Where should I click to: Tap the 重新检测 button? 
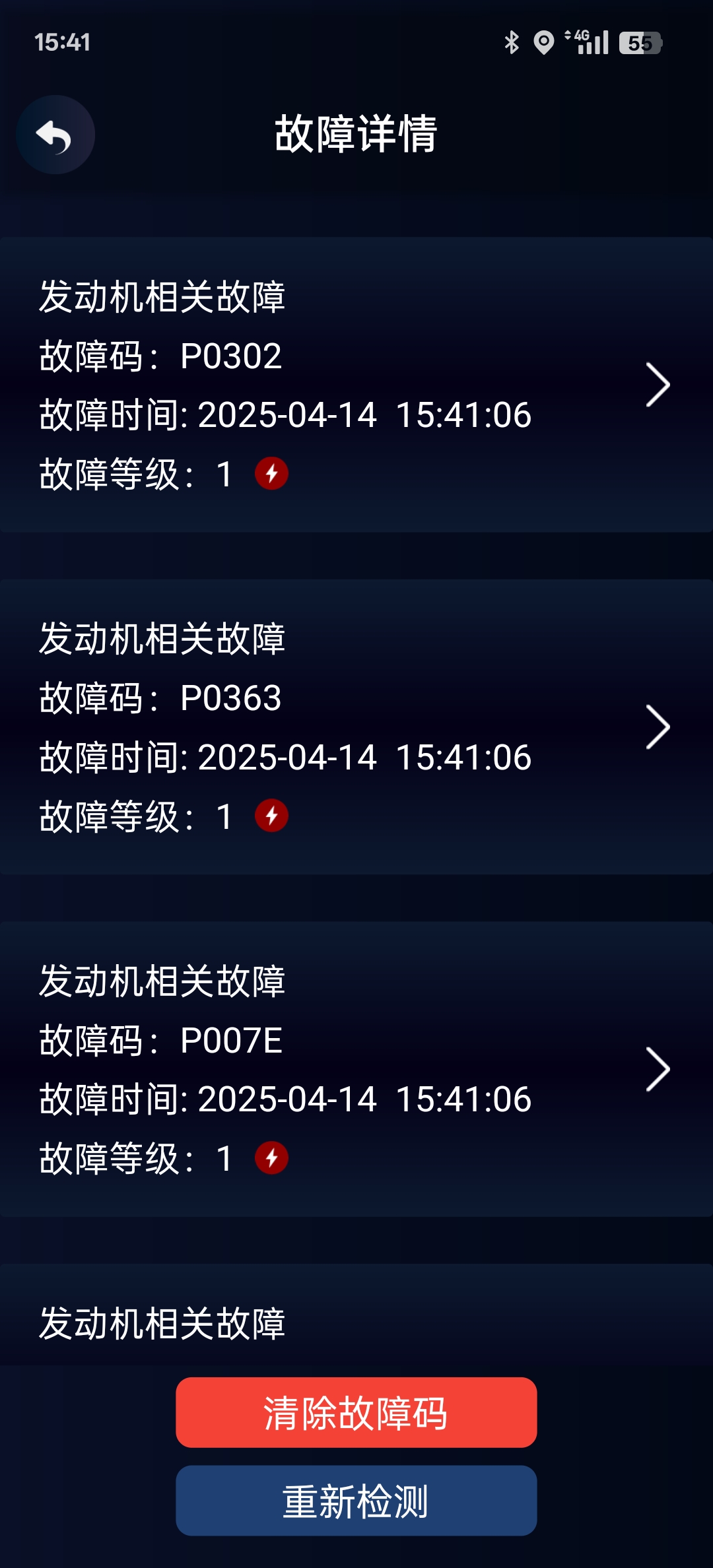[x=356, y=1501]
